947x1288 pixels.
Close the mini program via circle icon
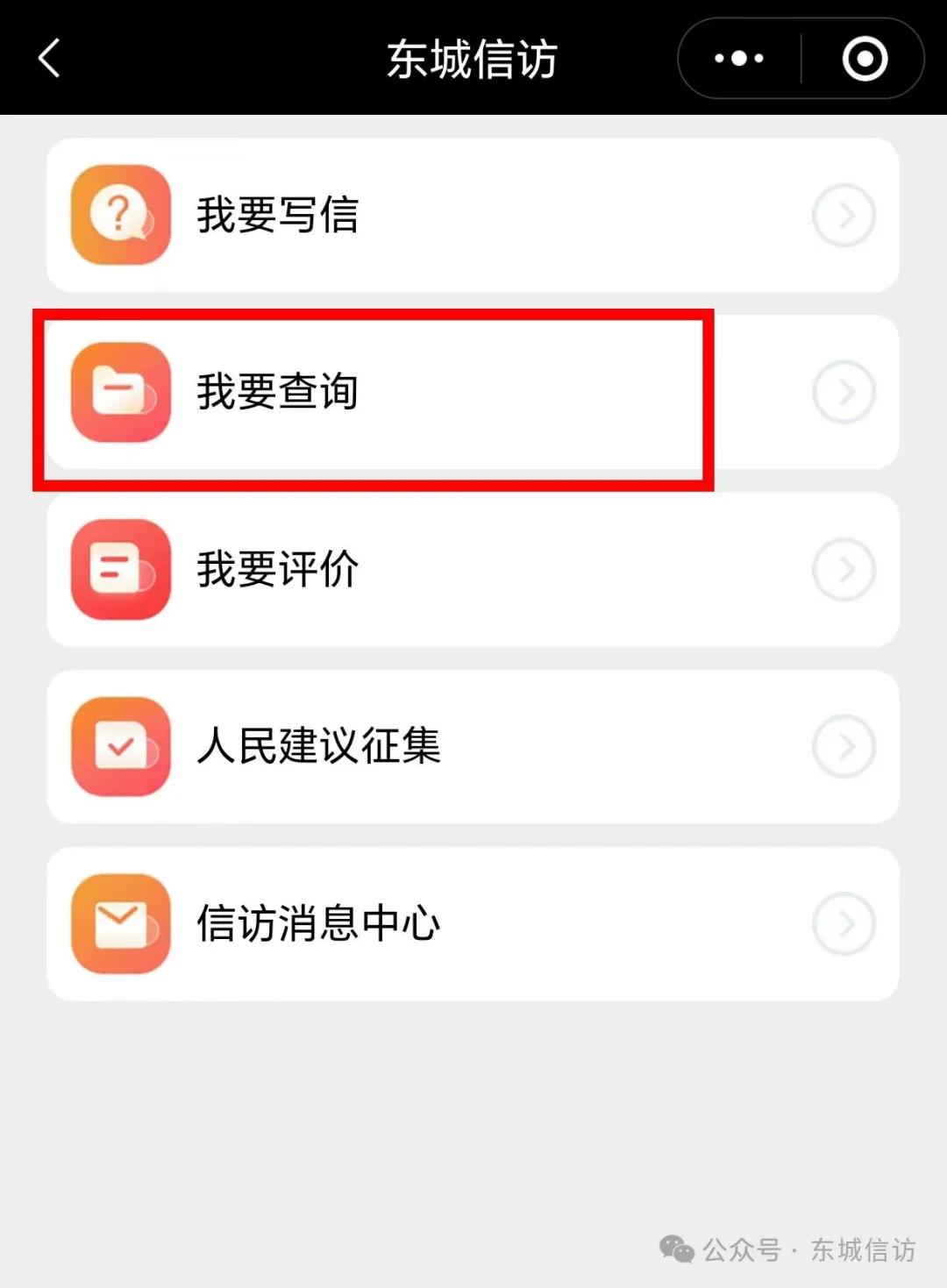pos(865,59)
